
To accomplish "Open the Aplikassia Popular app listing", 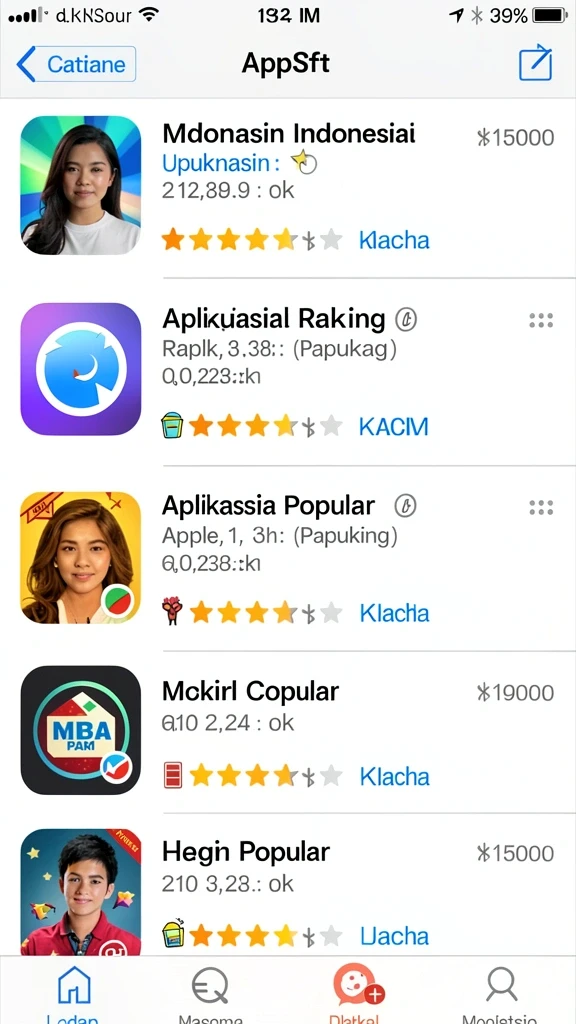I will pos(288,558).
